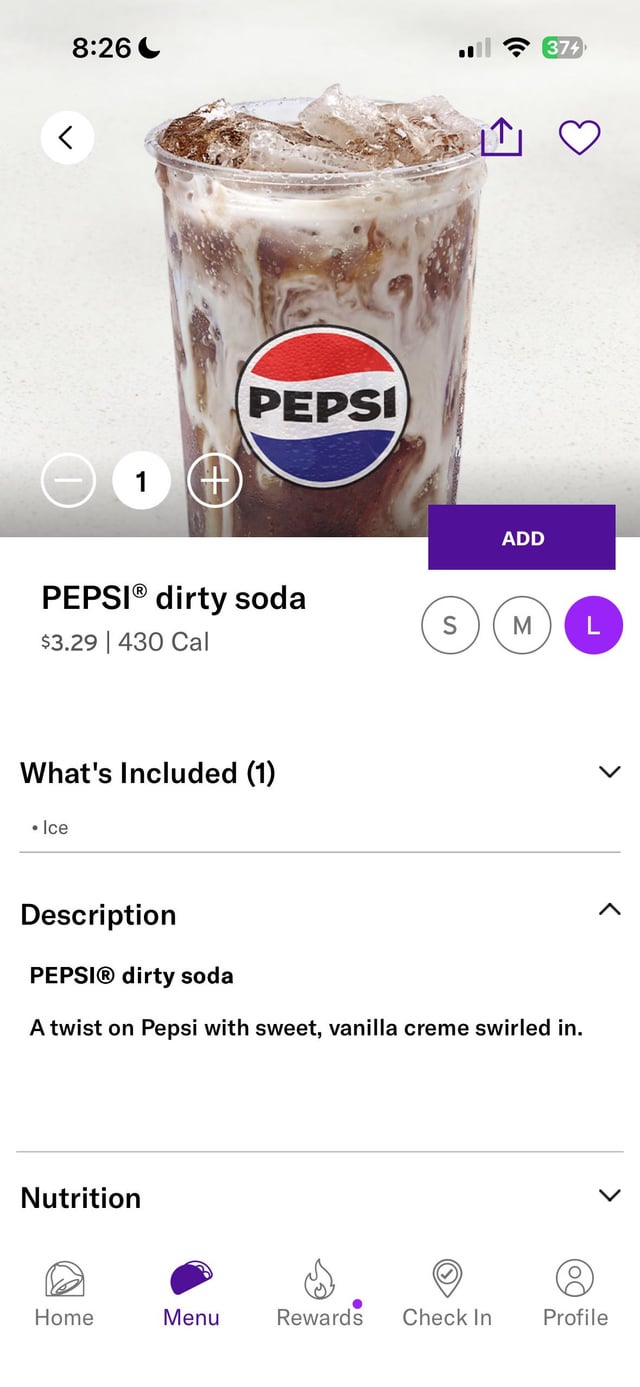Open the Menu tab
This screenshot has width=640, height=1387.
[191, 1294]
